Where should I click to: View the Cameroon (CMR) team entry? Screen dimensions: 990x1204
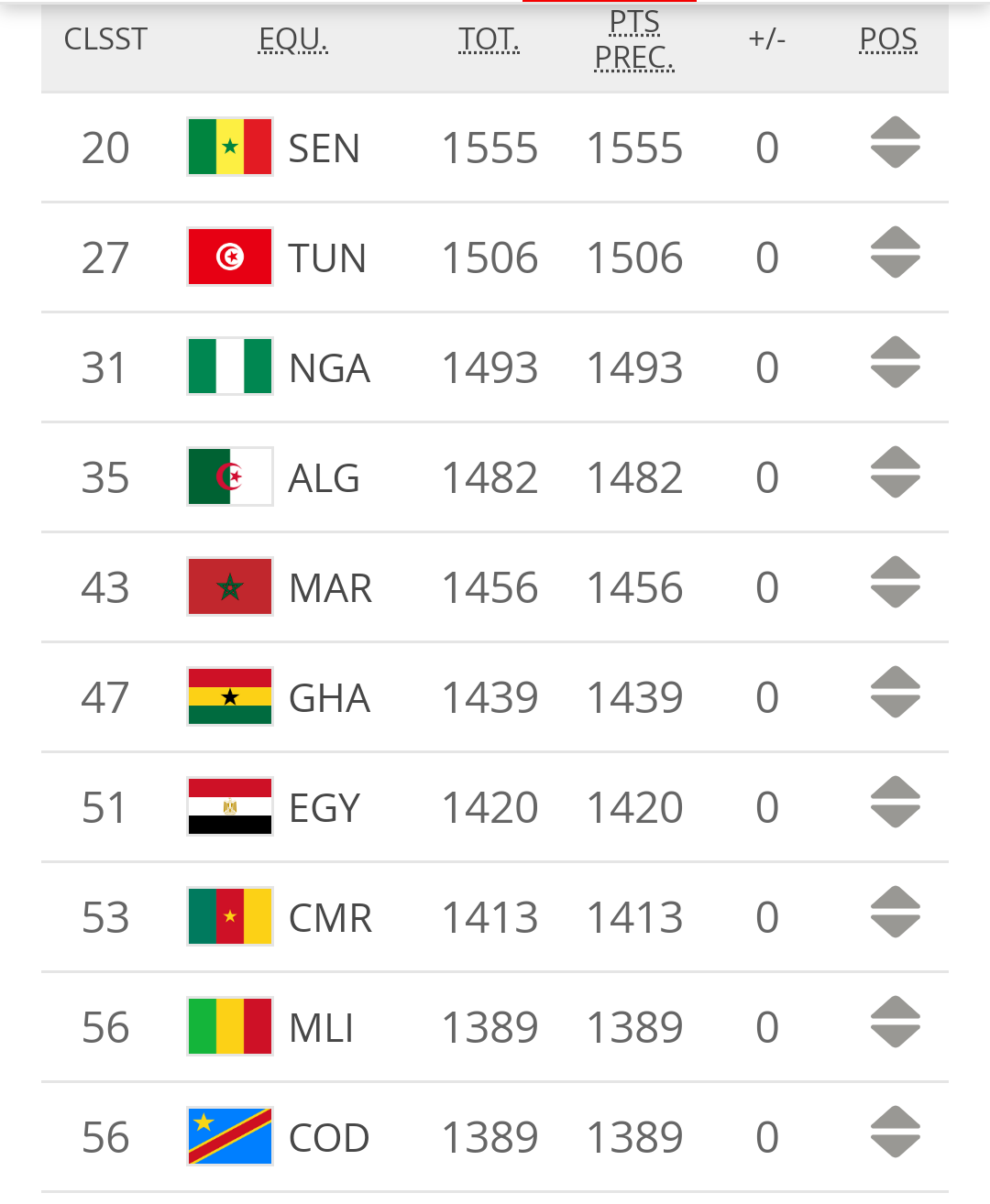[330, 918]
